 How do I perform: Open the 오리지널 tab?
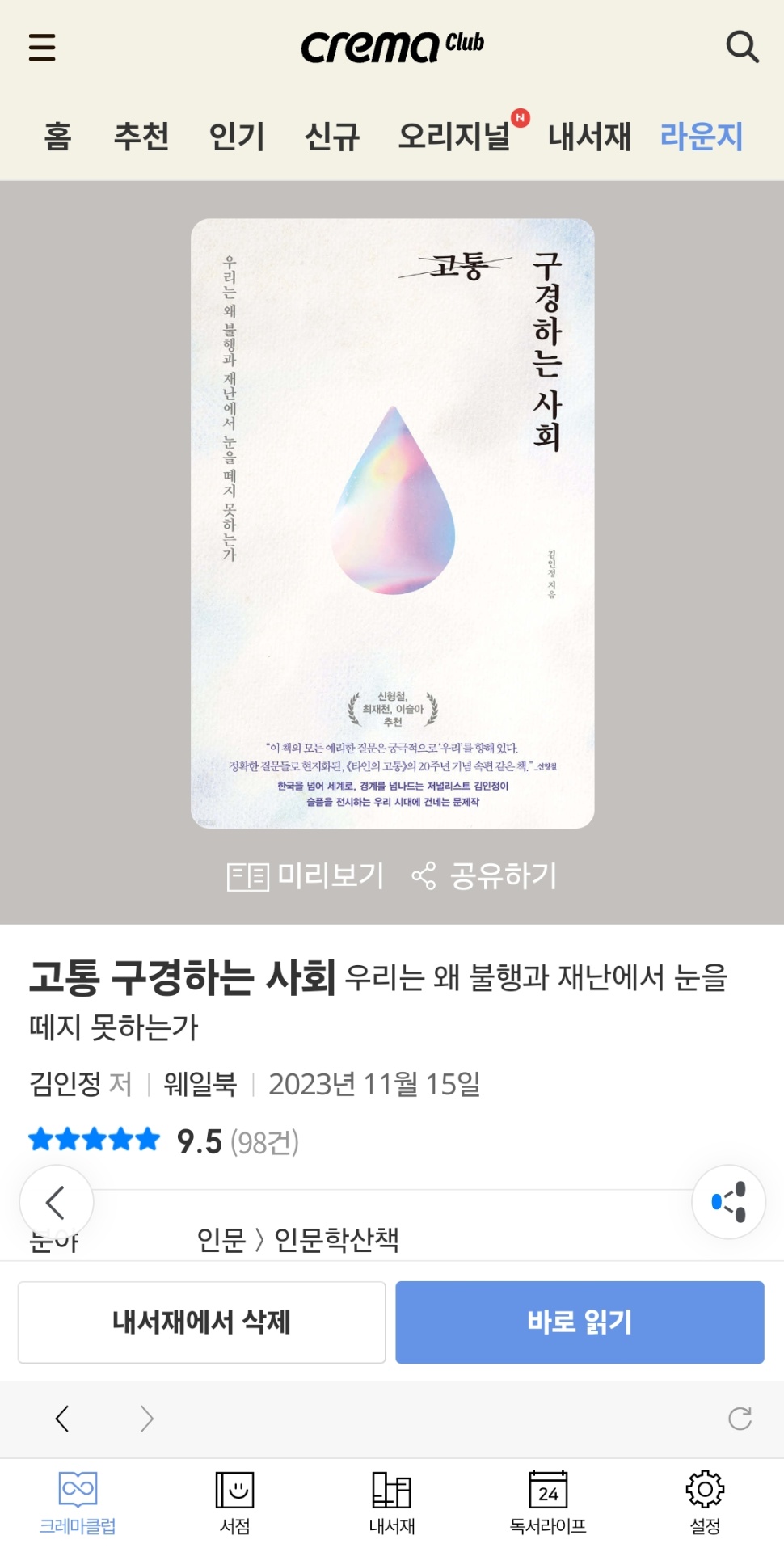[455, 136]
